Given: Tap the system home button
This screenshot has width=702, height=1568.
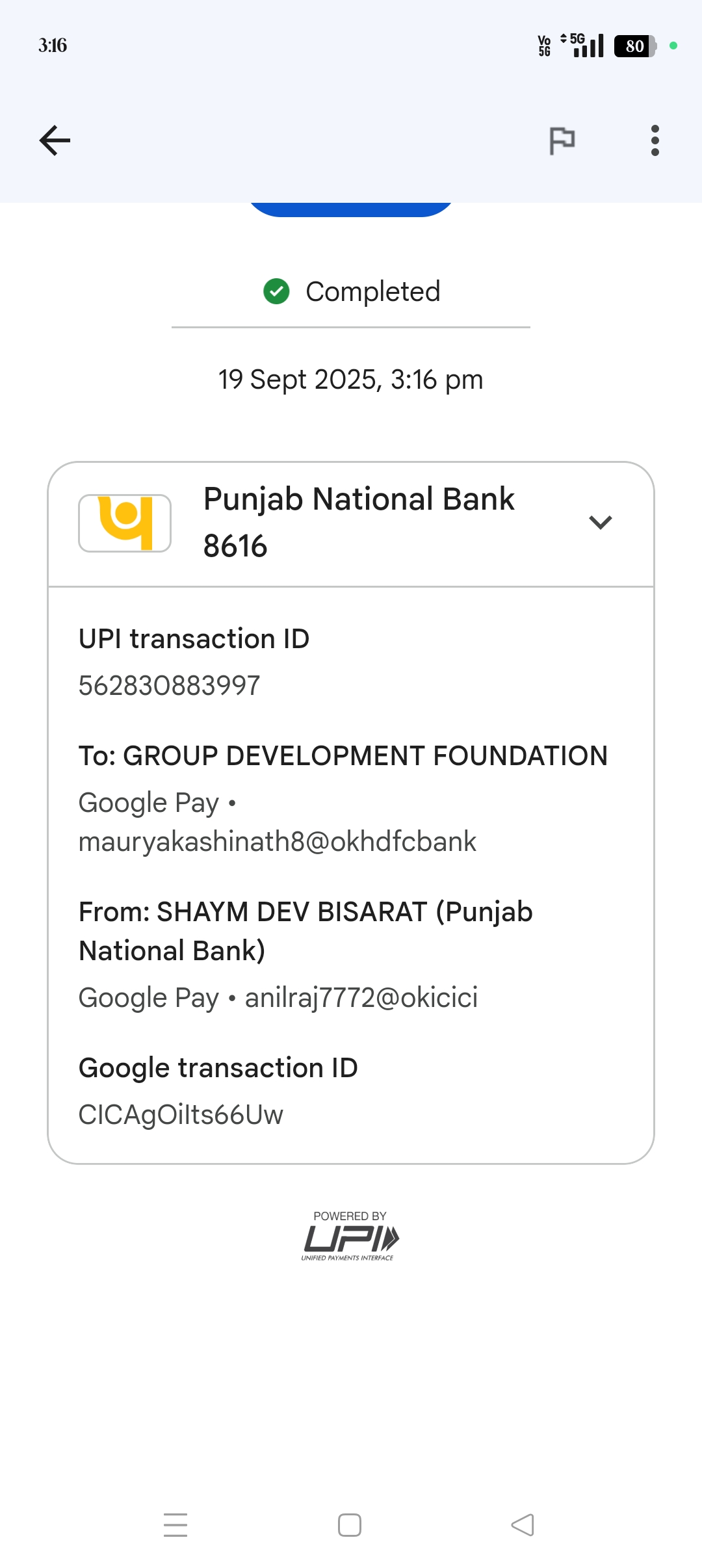Looking at the screenshot, I should coord(350,1525).
